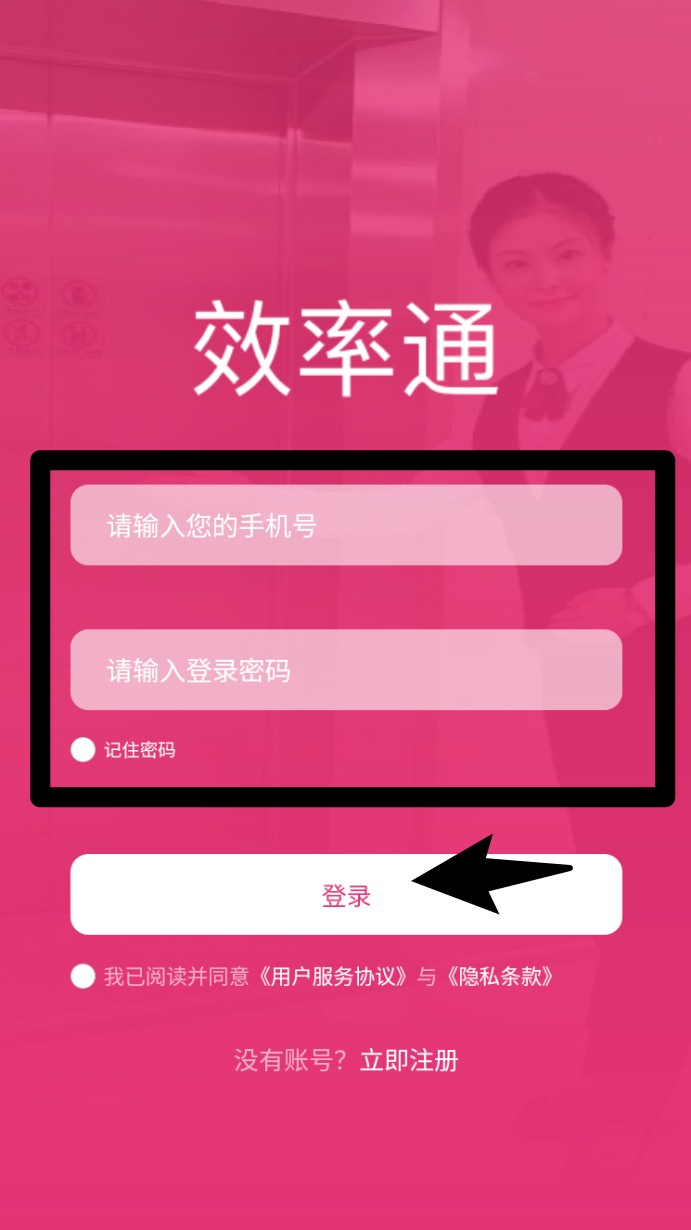Select 立即注册 to register an account
The height and width of the screenshot is (1230, 691).
[409, 1060]
